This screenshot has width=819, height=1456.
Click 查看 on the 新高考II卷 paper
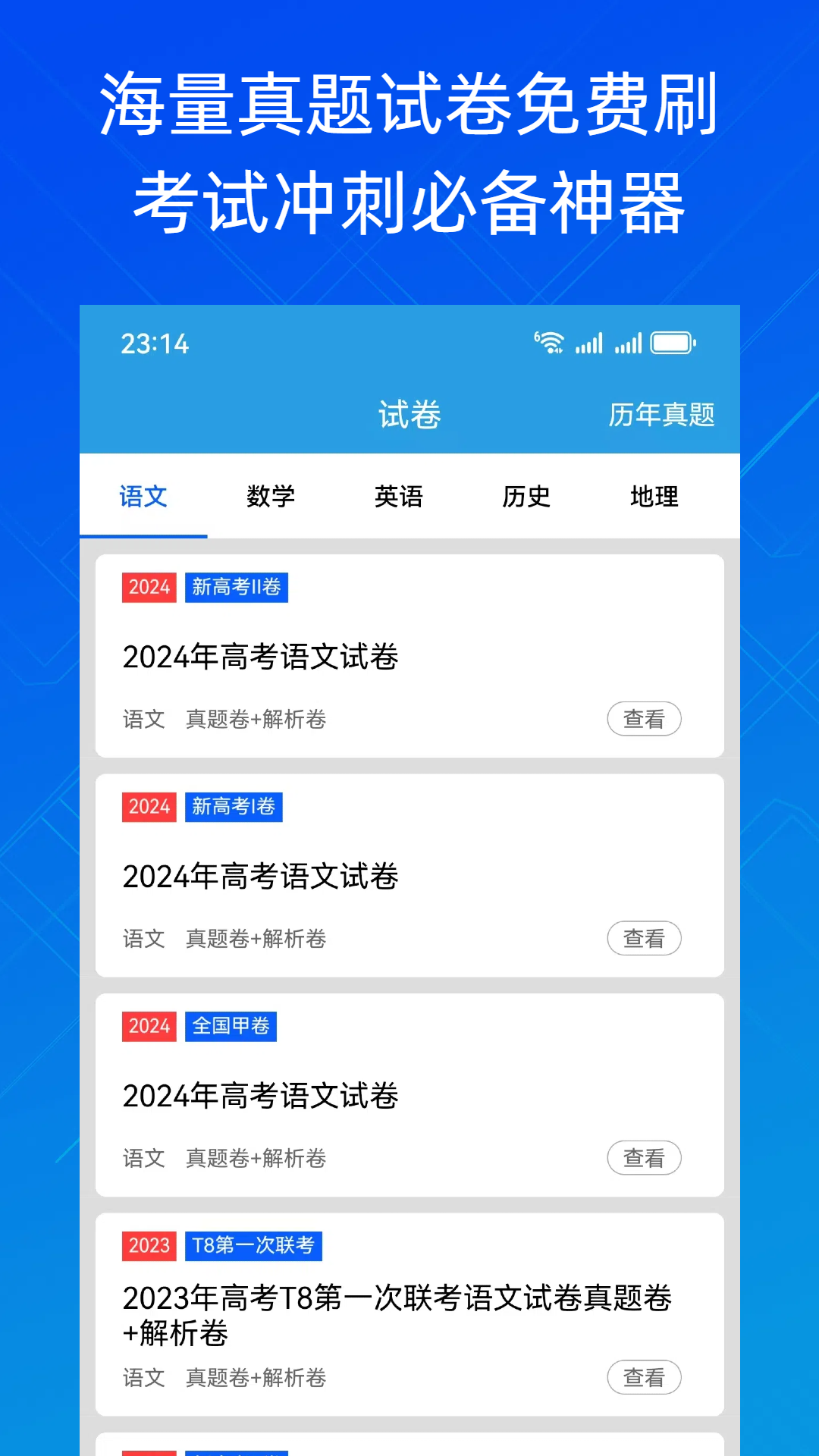644,718
